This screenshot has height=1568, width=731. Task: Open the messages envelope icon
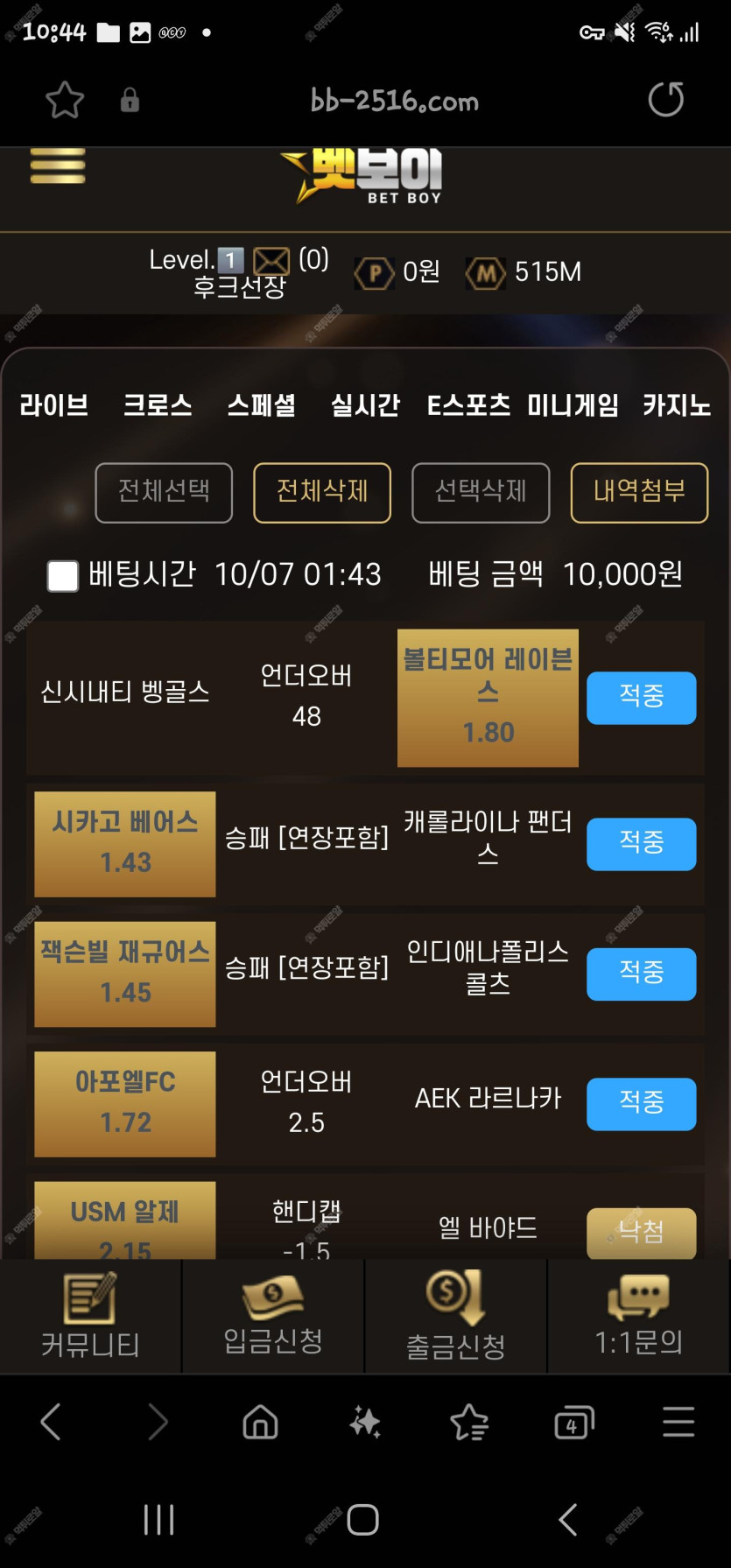[271, 261]
